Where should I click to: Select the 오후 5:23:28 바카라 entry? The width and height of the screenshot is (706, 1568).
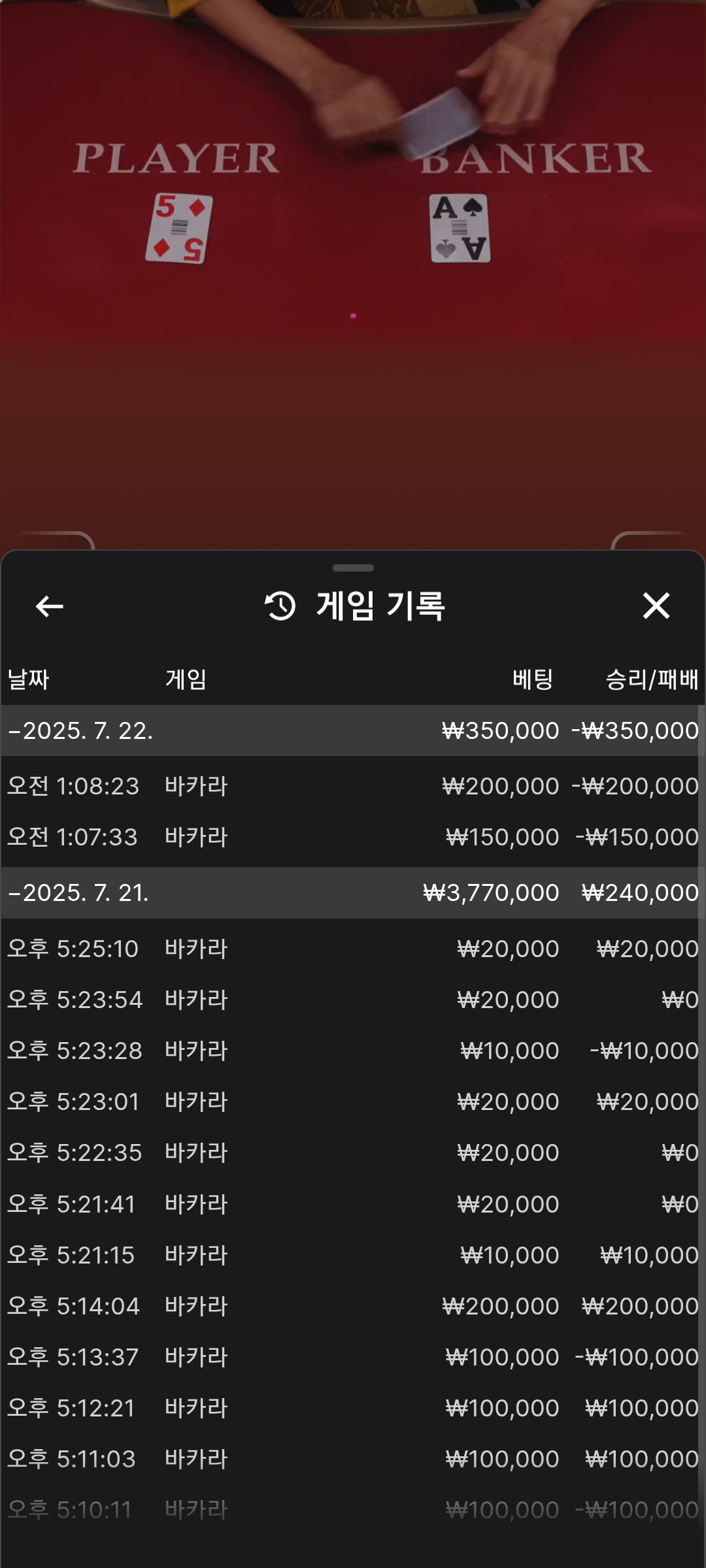353,1051
